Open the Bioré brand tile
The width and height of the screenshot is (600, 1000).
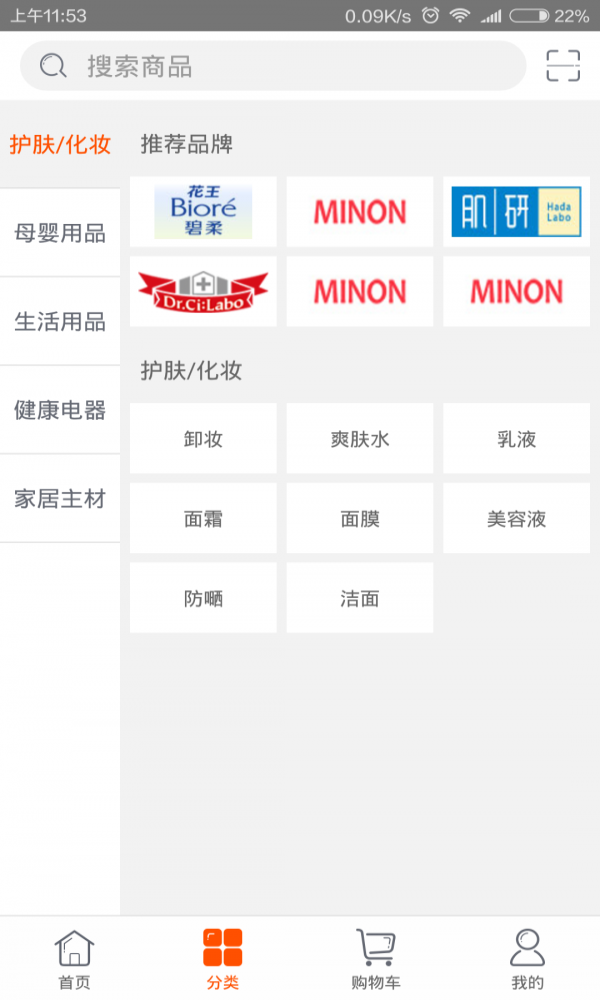click(x=203, y=212)
